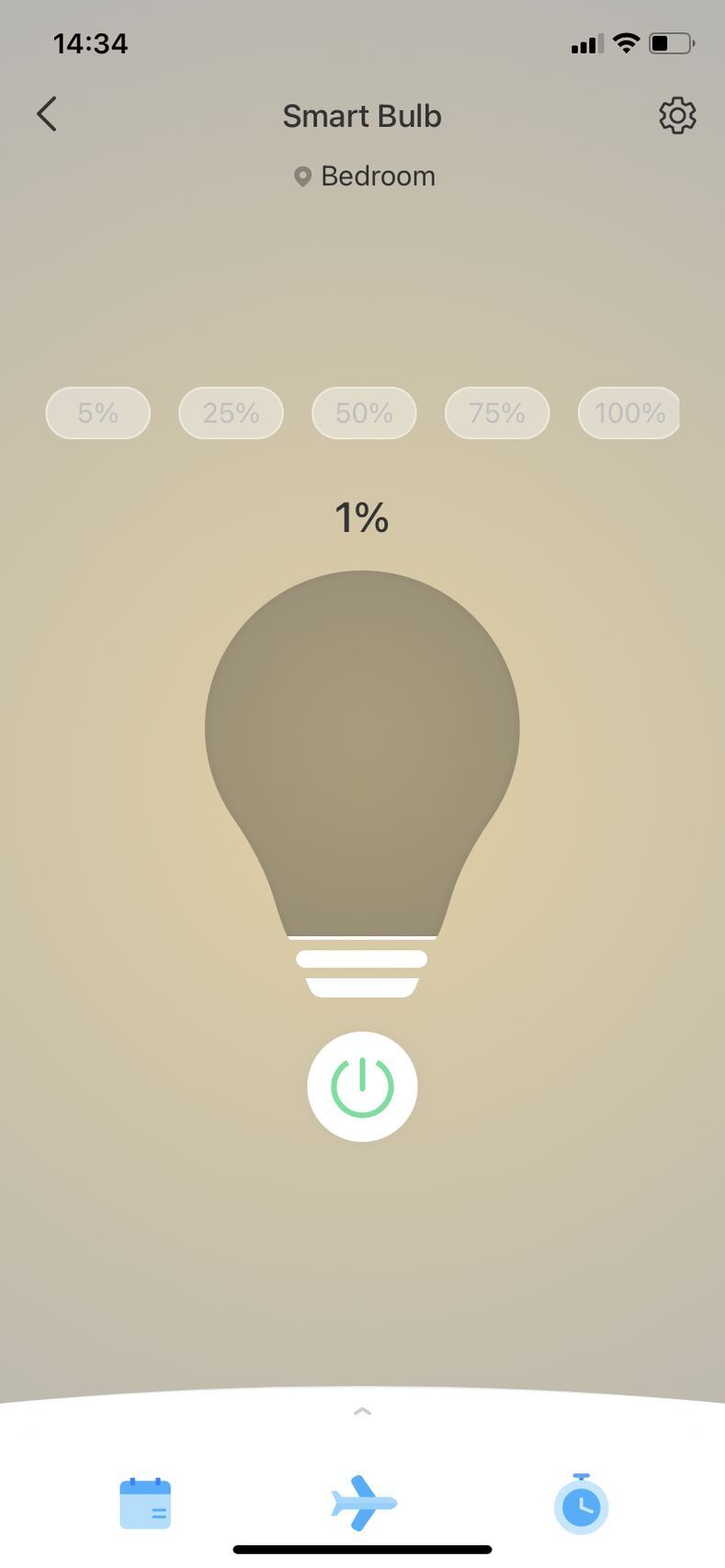Open the timer stopwatch icon

581,1504
